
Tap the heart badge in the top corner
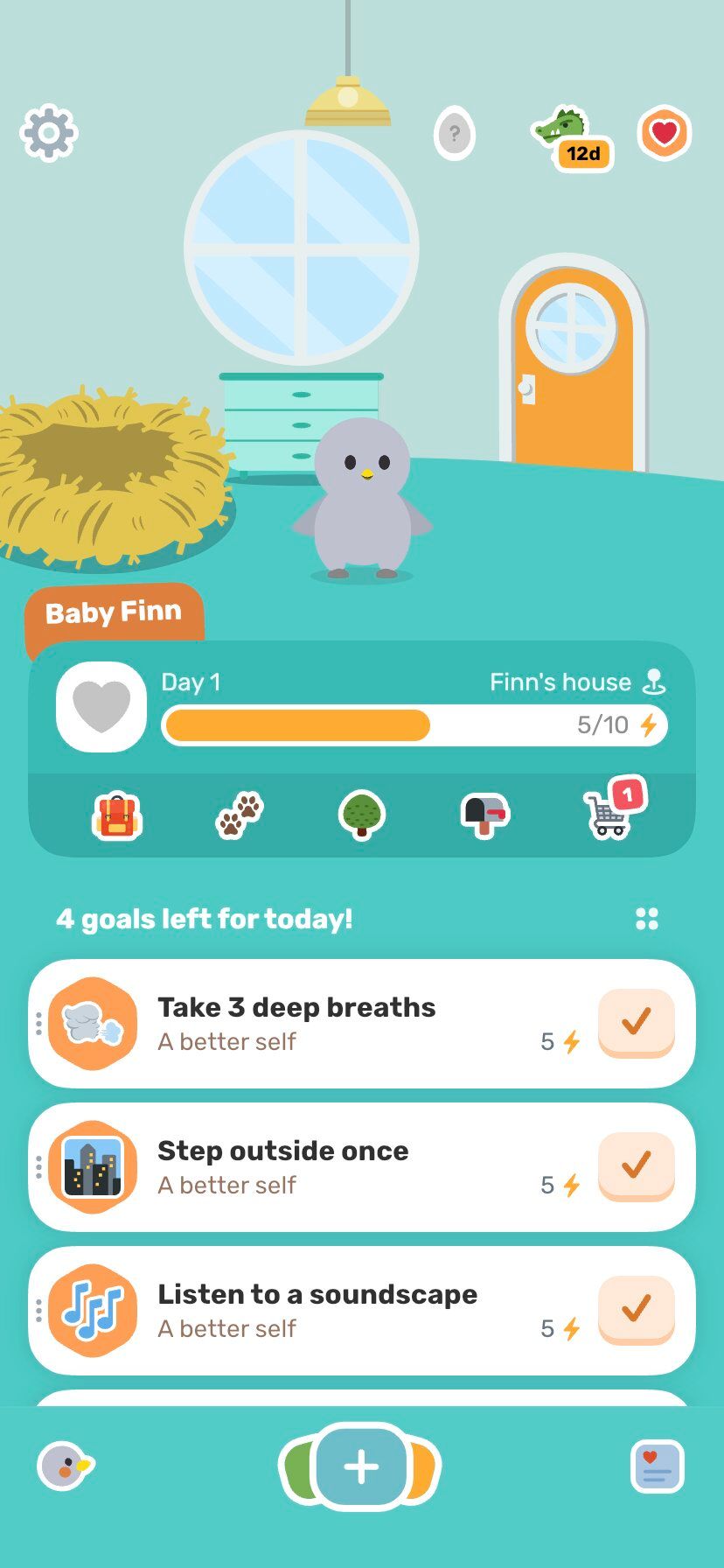coord(664,134)
